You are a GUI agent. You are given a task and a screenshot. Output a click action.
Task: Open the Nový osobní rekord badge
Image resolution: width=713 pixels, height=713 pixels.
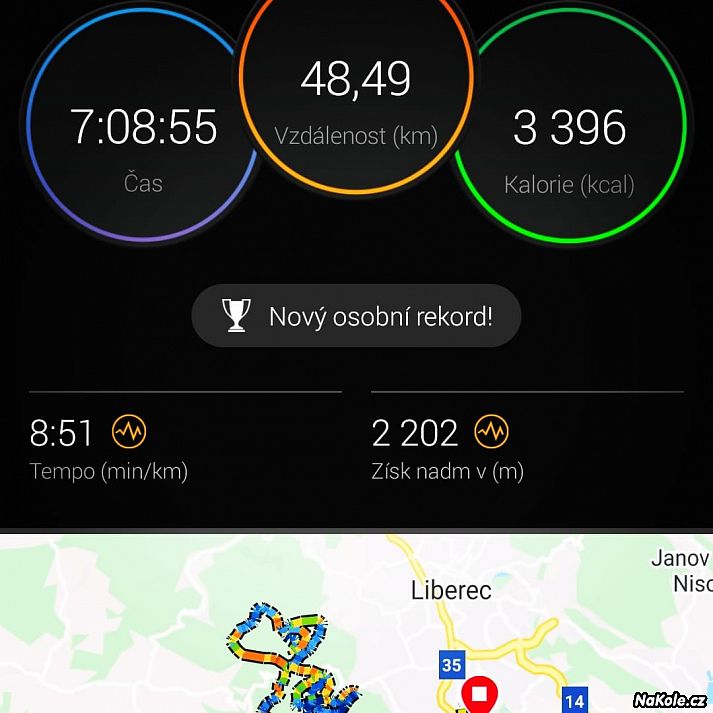(x=356, y=317)
